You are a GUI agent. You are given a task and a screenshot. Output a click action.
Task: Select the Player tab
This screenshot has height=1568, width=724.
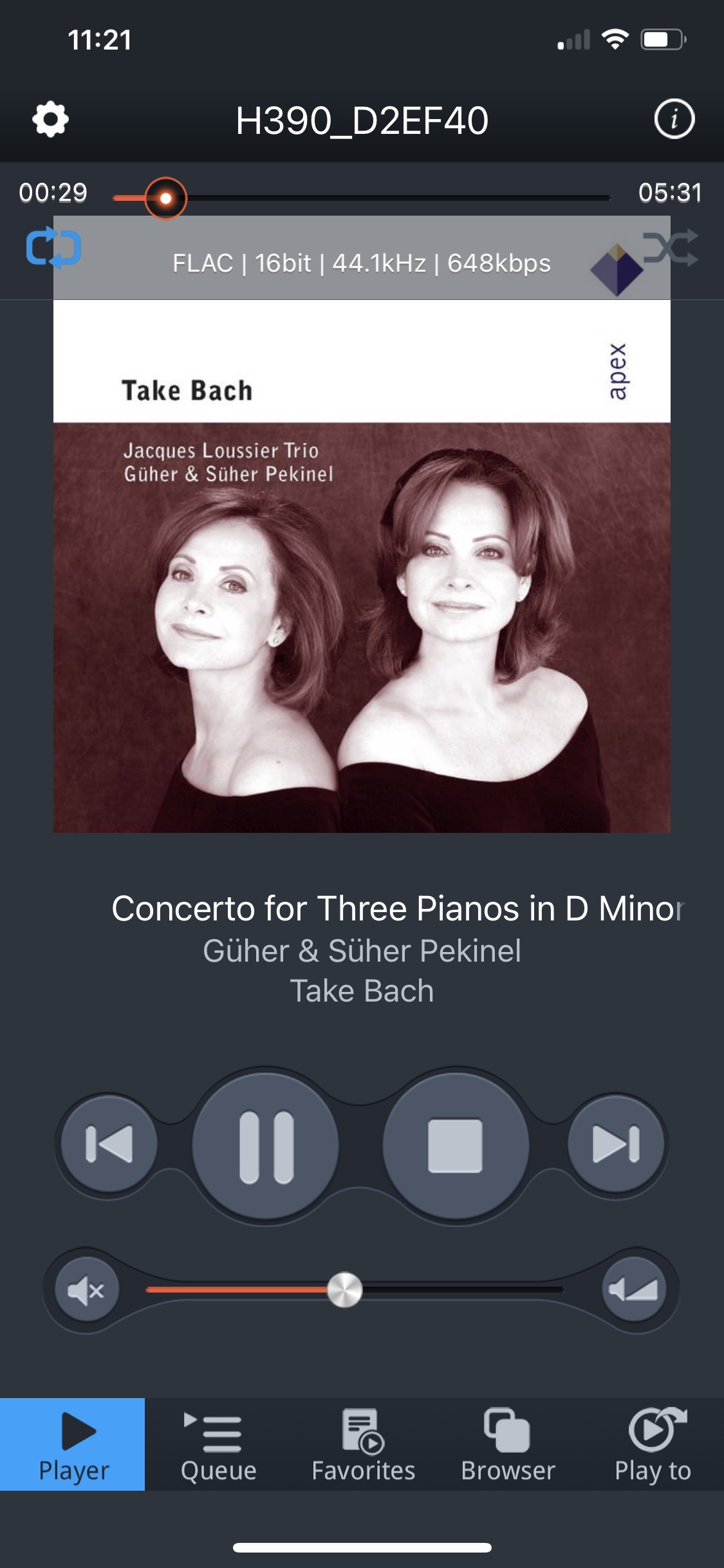click(73, 1444)
